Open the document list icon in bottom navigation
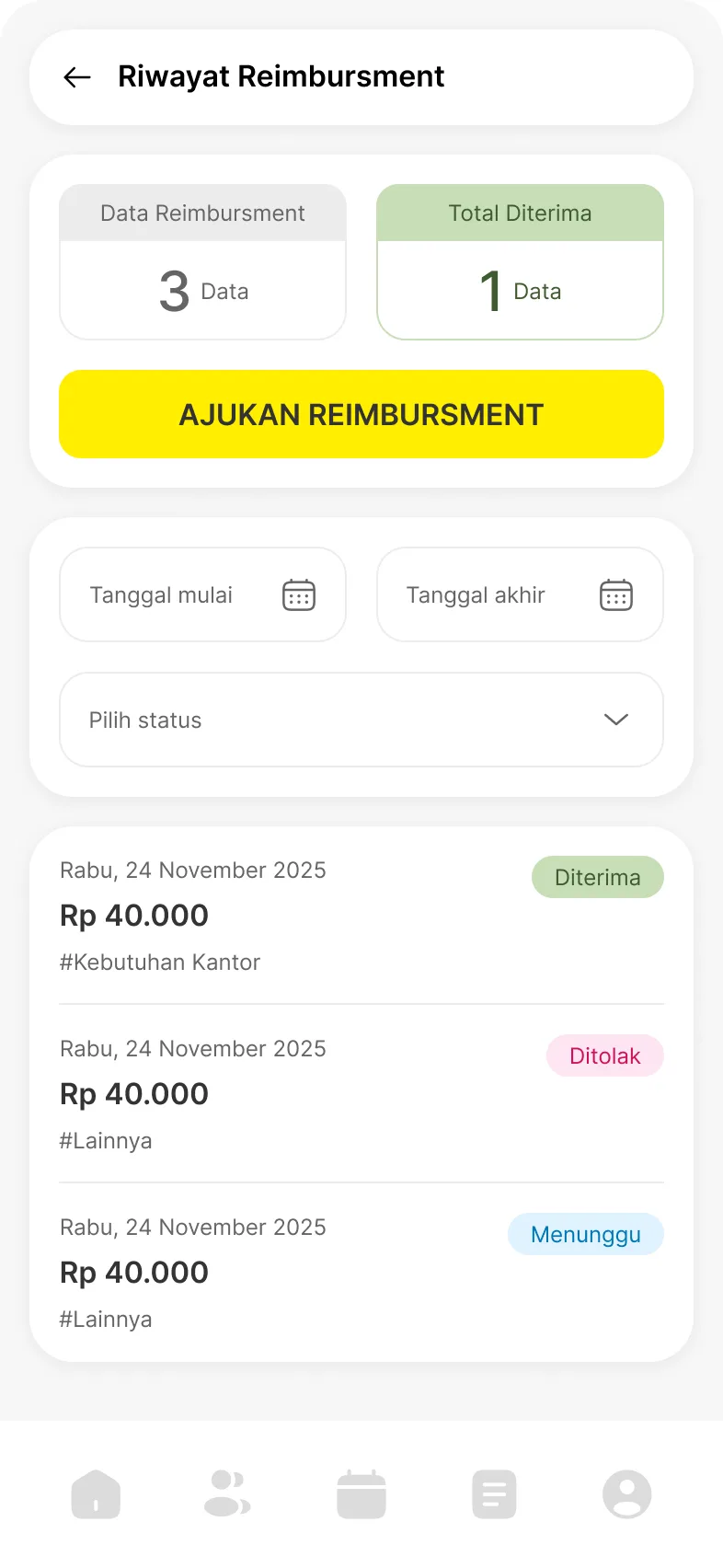The height and width of the screenshot is (1568, 723). pos(494,1493)
